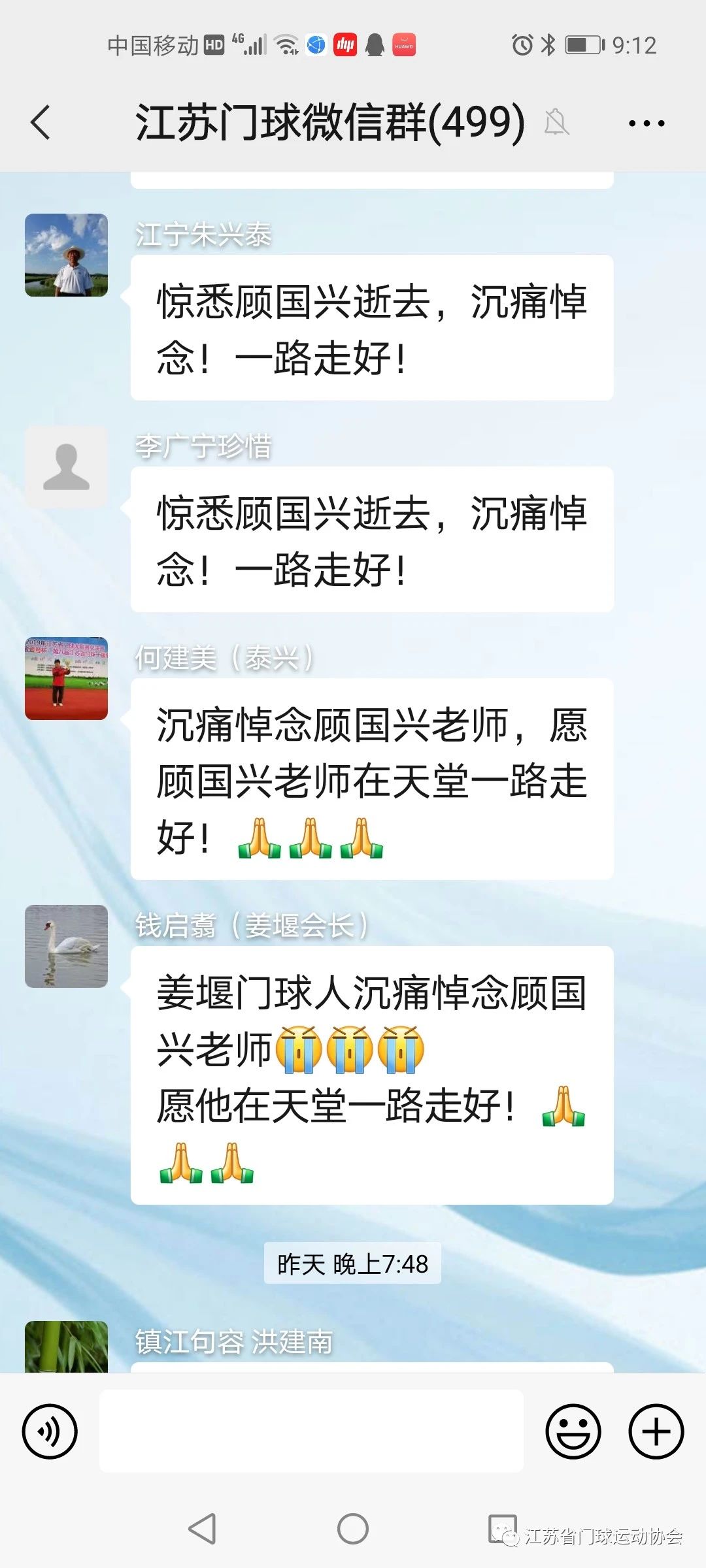Open 江宁朱兴泰's avatar profile
This screenshot has height=1568, width=706.
pos(66,255)
